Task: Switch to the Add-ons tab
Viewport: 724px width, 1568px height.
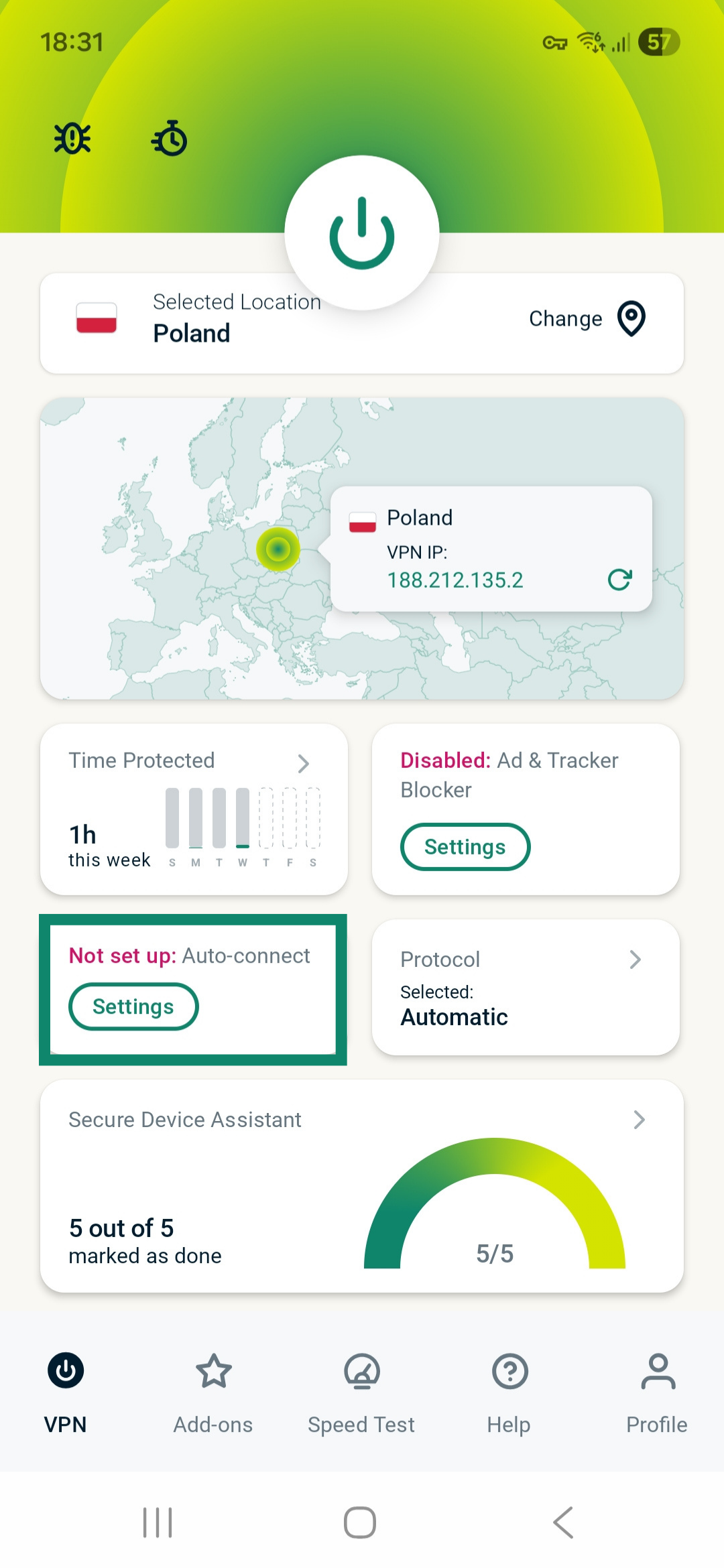Action: coord(213,1392)
